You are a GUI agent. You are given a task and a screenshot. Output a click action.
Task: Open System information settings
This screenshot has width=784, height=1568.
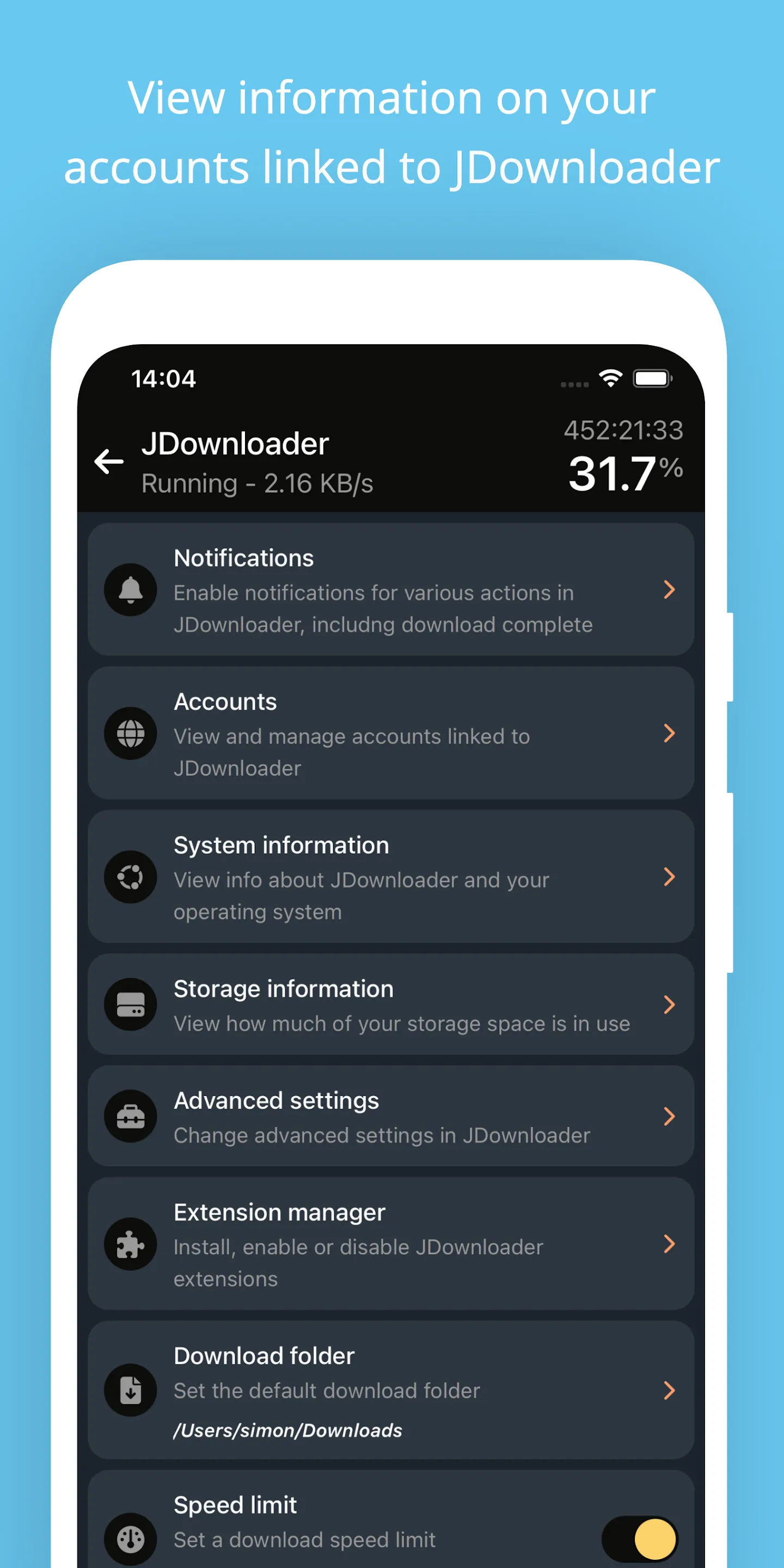[390, 877]
